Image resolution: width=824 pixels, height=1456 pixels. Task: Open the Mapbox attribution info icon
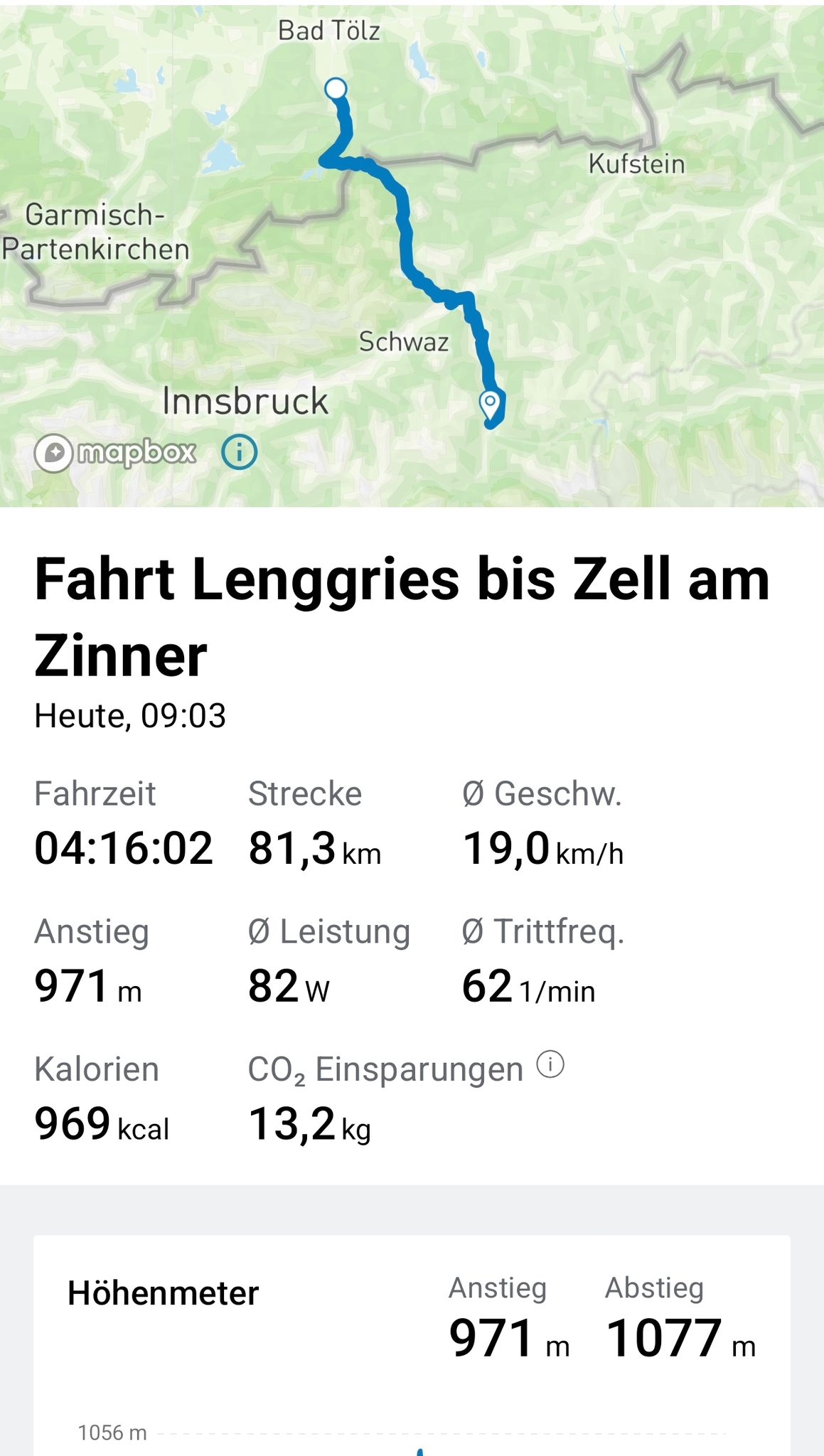(x=239, y=452)
